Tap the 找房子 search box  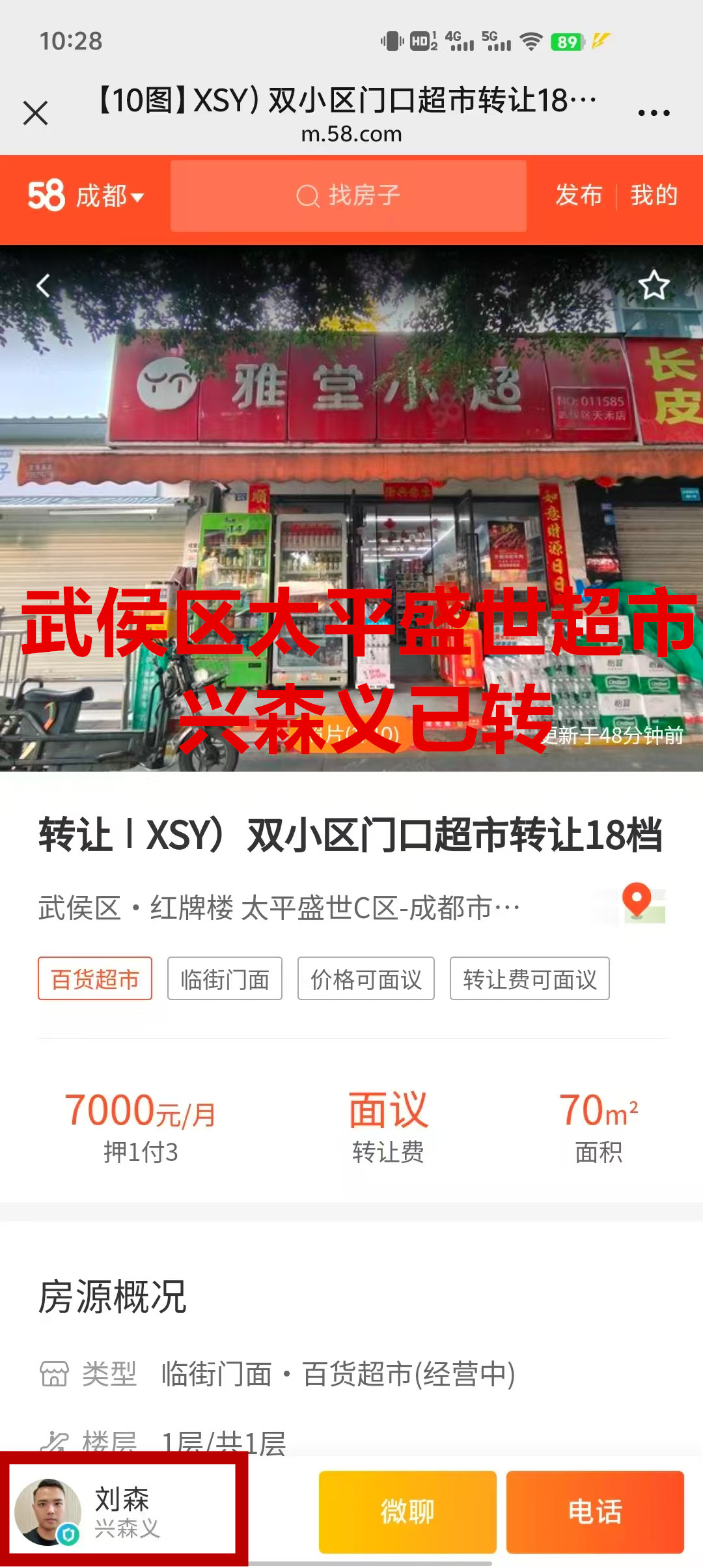click(348, 196)
